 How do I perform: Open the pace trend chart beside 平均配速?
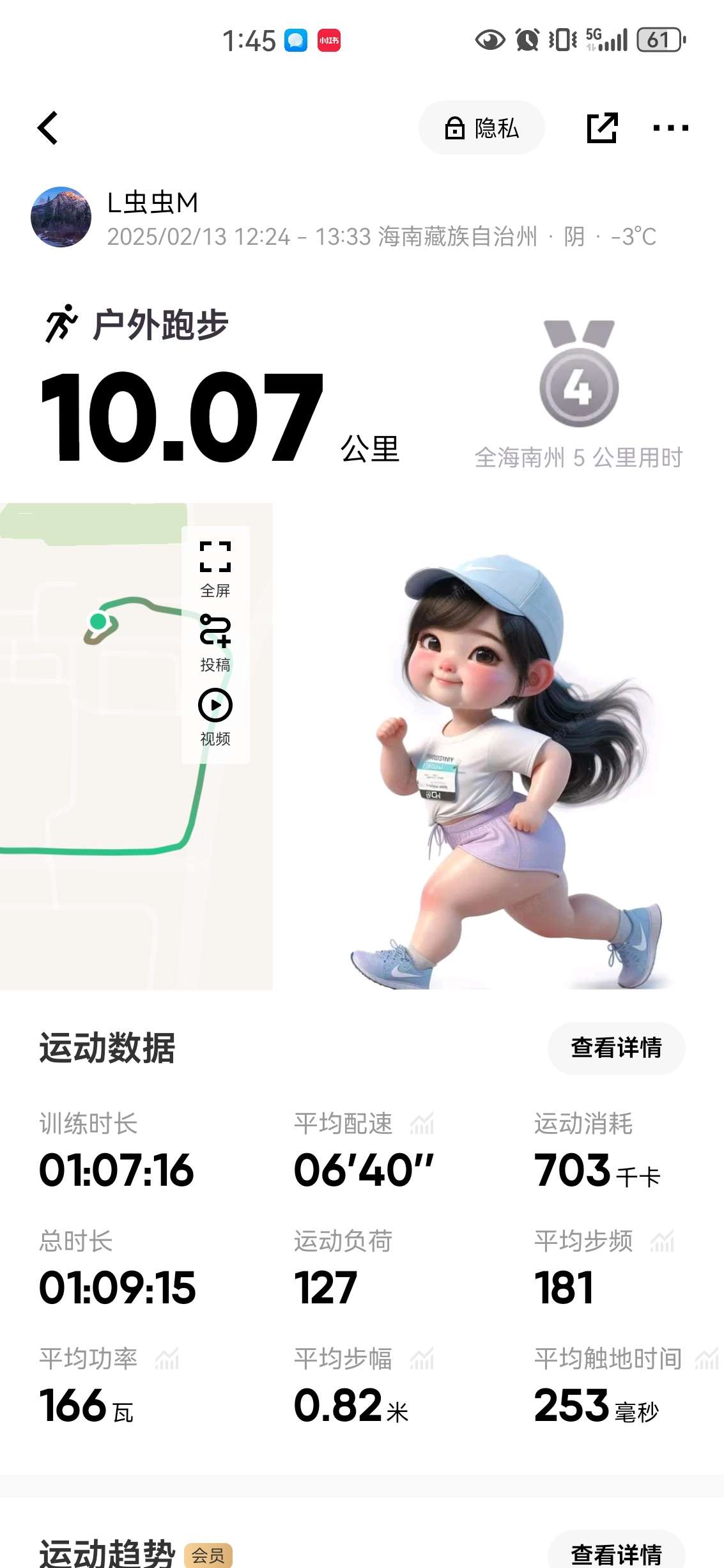(422, 1124)
